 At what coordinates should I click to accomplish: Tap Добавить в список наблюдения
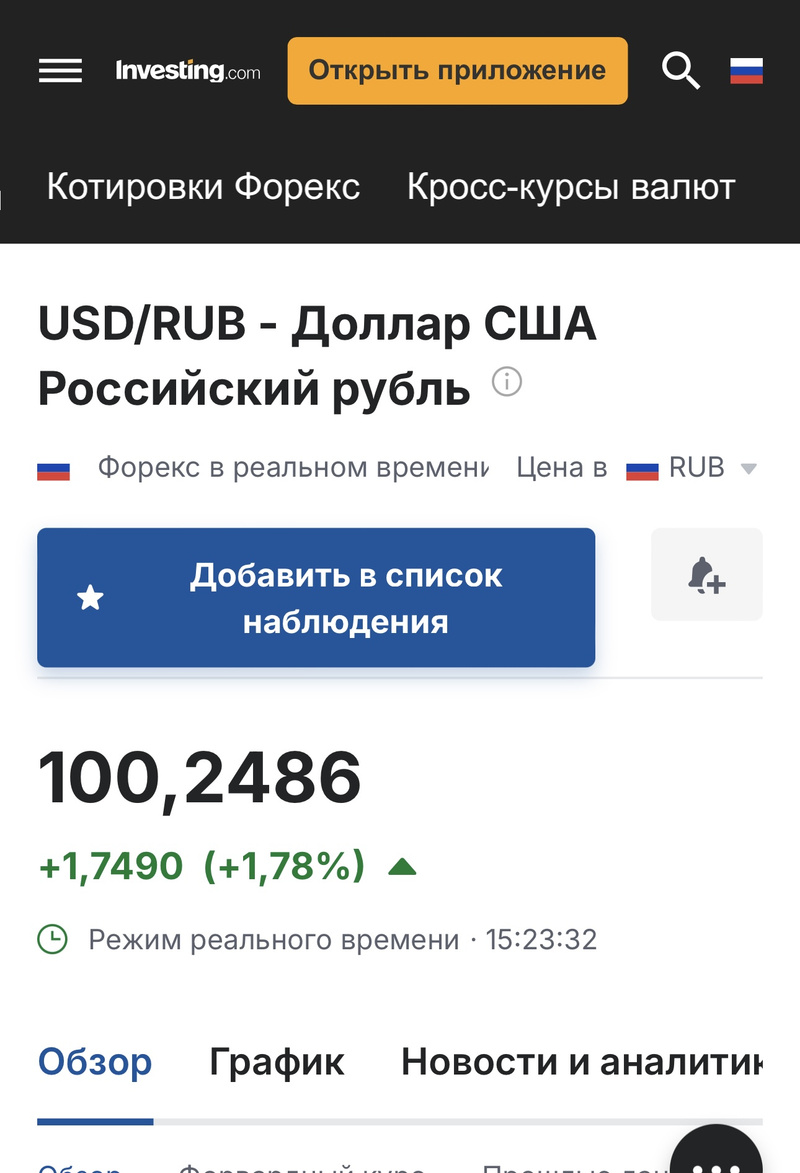pos(316,598)
